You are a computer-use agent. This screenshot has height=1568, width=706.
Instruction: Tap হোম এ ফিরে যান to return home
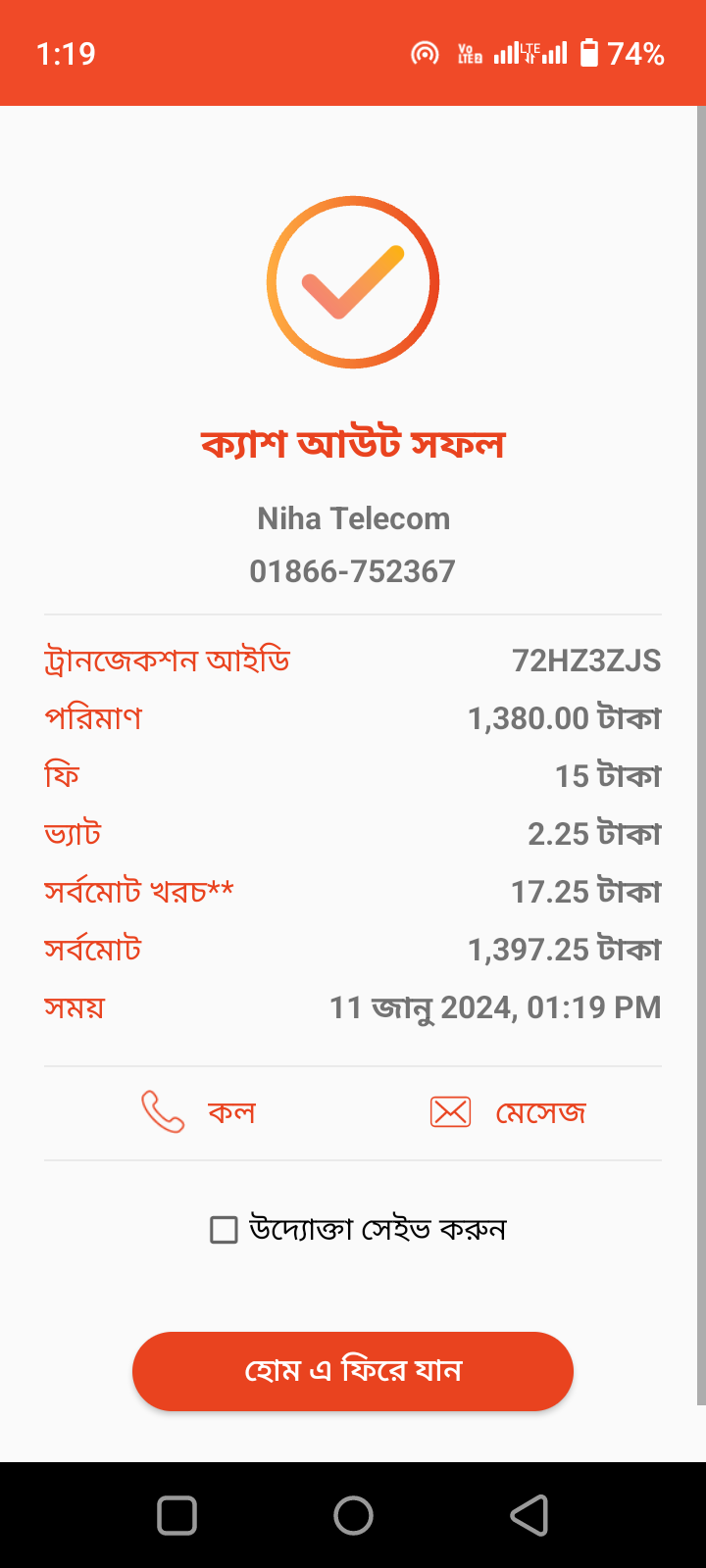point(353,1370)
